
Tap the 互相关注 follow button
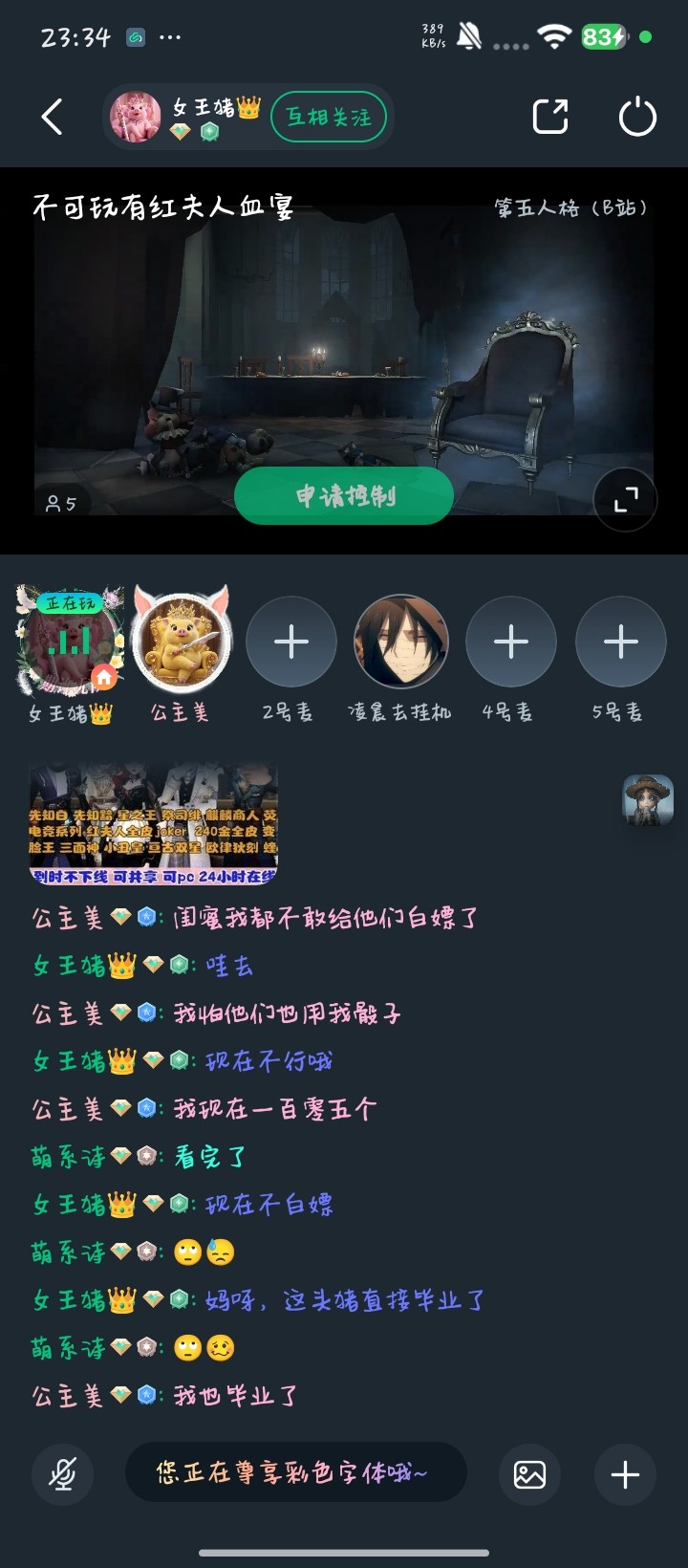pyautogui.click(x=329, y=117)
